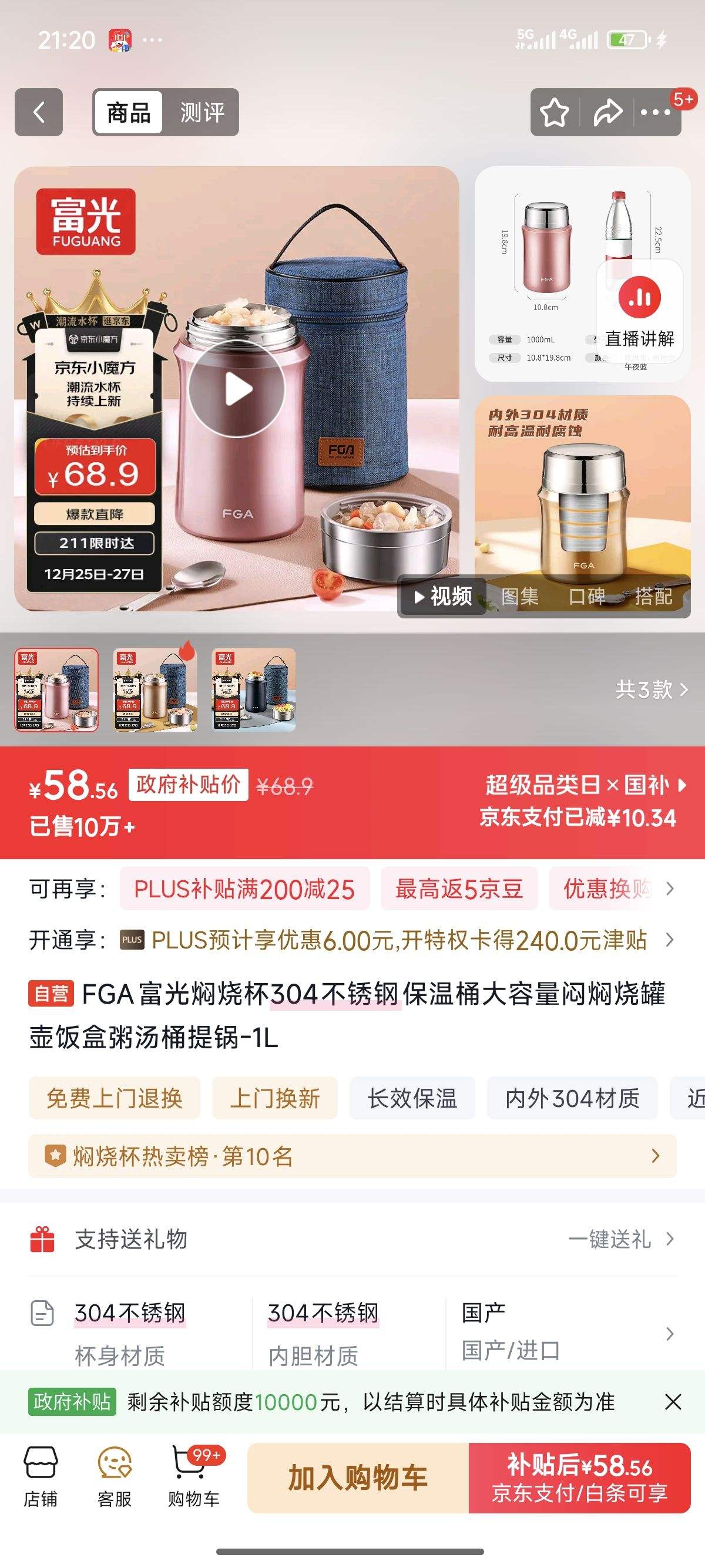
Task: Favorite the product with the star icon
Action: pos(556,112)
